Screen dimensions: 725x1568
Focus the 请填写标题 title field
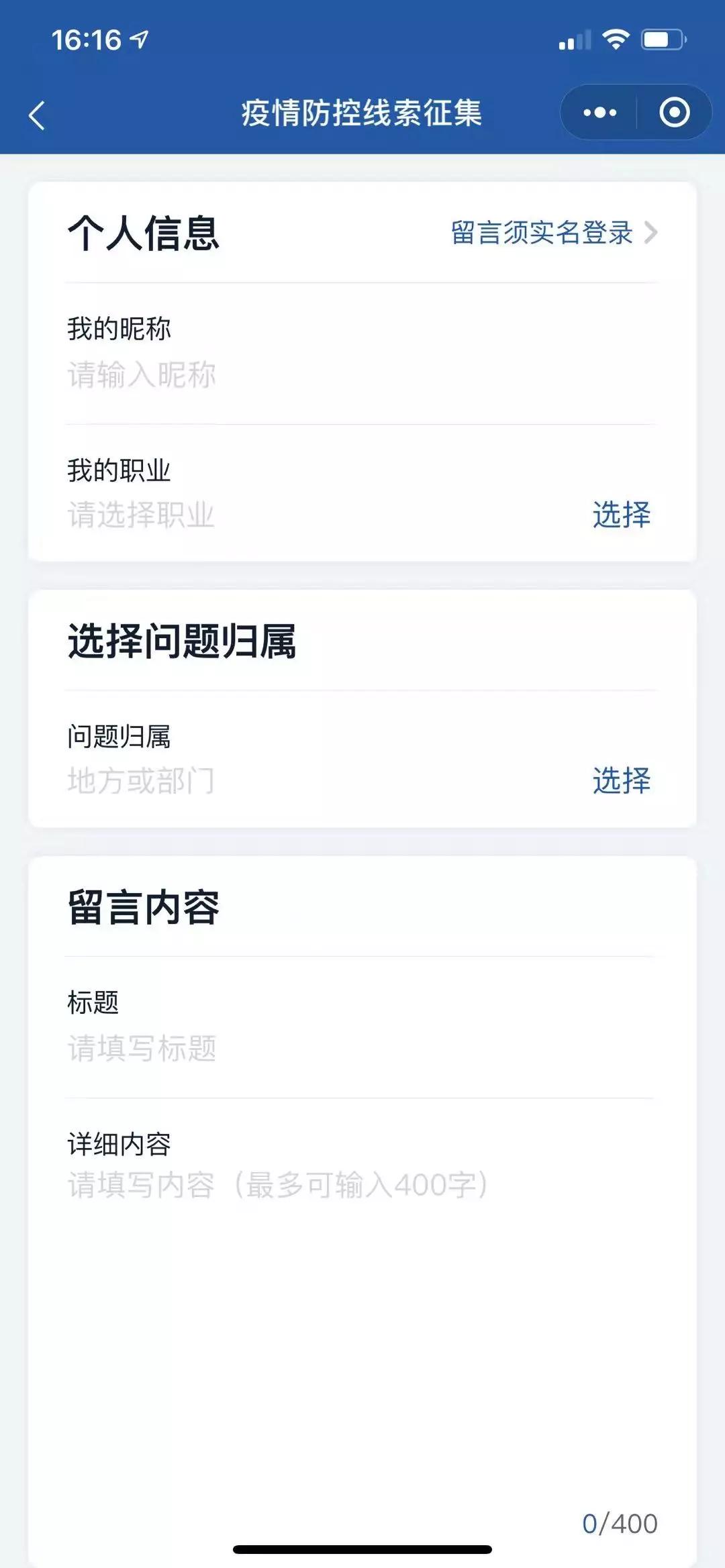coord(269,1048)
